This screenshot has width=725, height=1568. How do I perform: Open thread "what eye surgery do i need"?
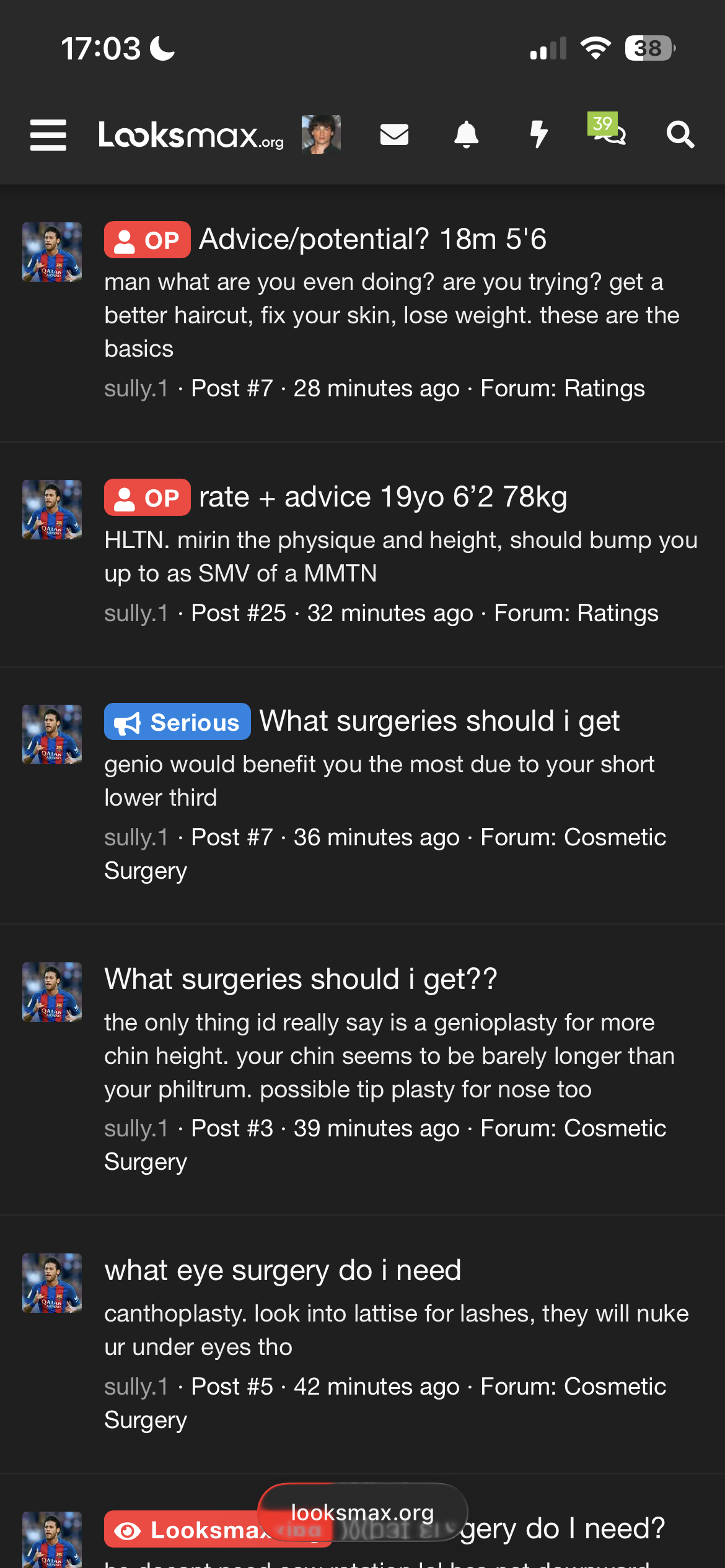[283, 1271]
